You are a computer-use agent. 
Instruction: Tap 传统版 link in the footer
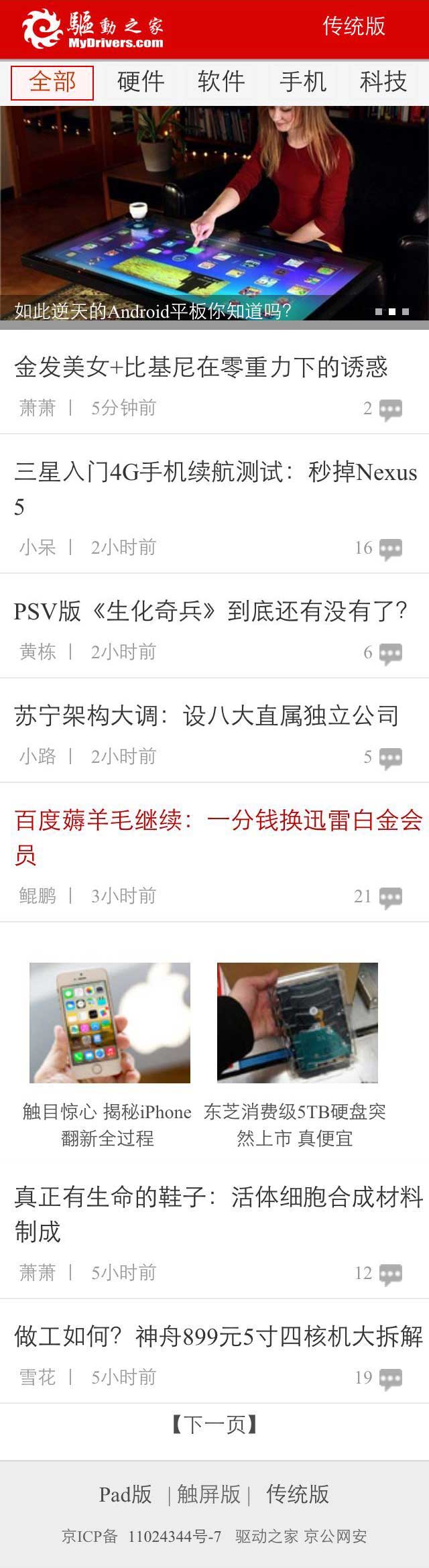298,1494
